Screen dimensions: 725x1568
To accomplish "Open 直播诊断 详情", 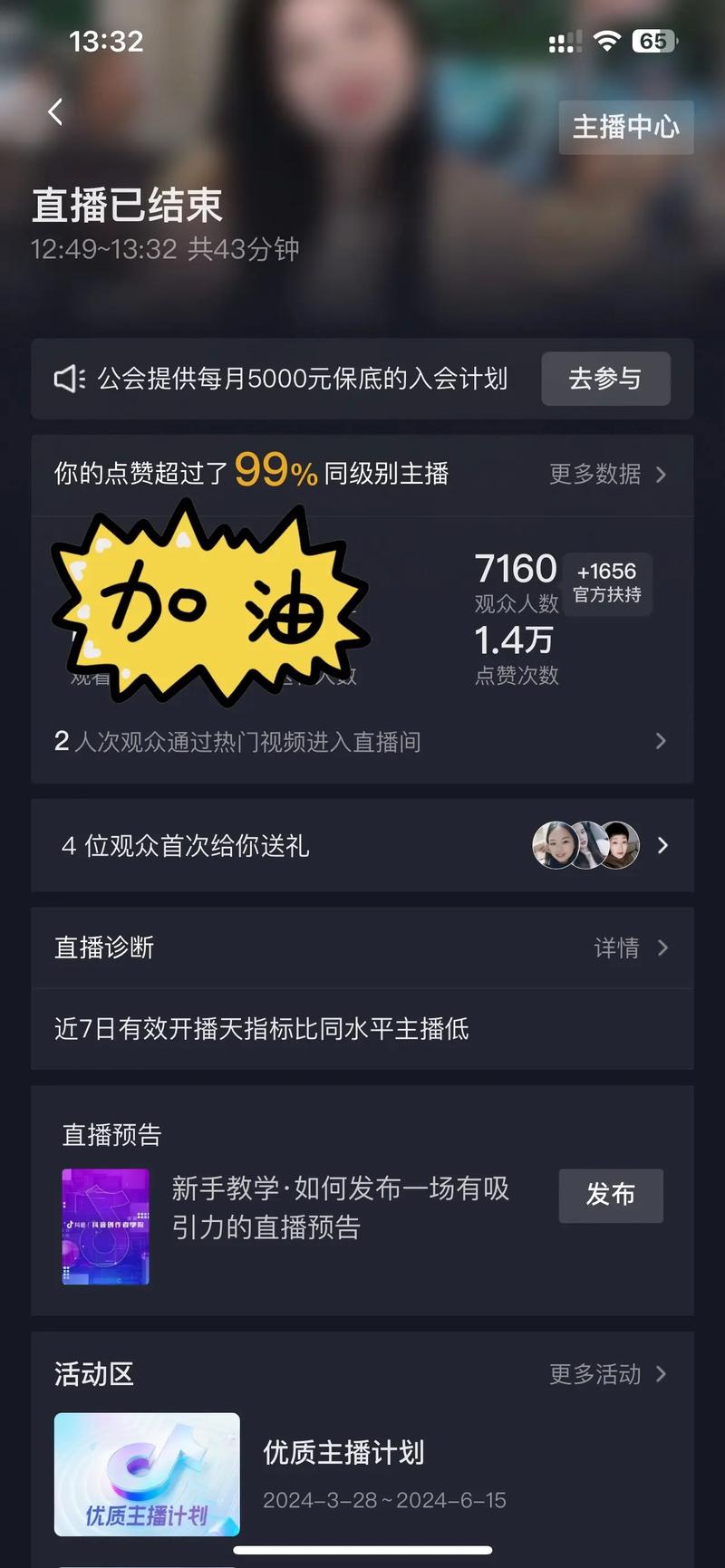I will [629, 948].
